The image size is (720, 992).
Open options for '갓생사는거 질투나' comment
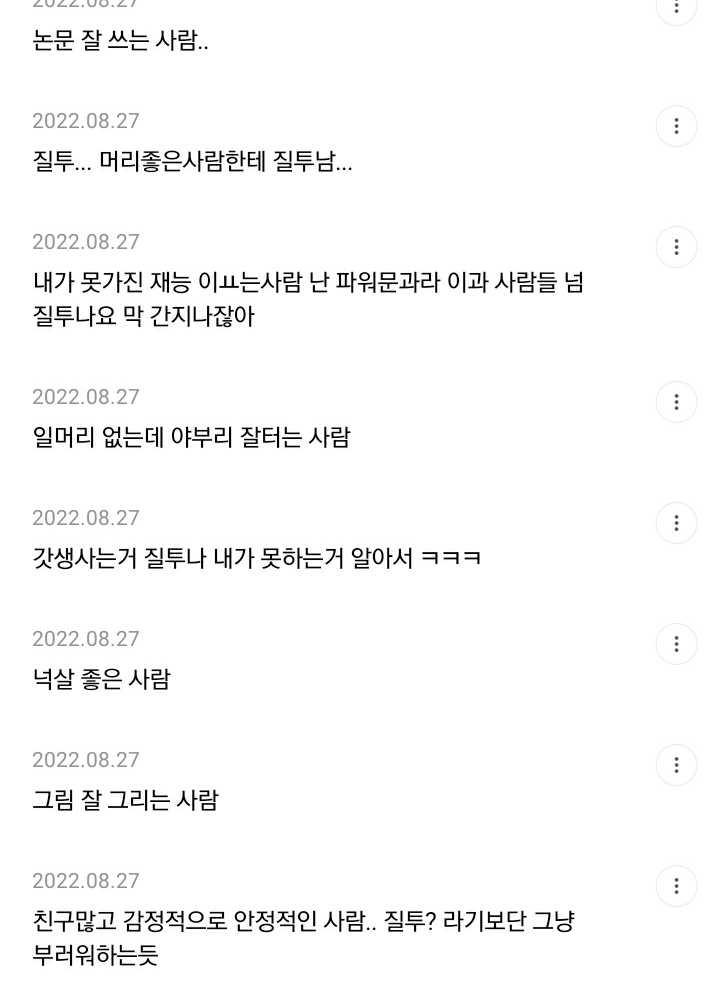pyautogui.click(x=676, y=523)
